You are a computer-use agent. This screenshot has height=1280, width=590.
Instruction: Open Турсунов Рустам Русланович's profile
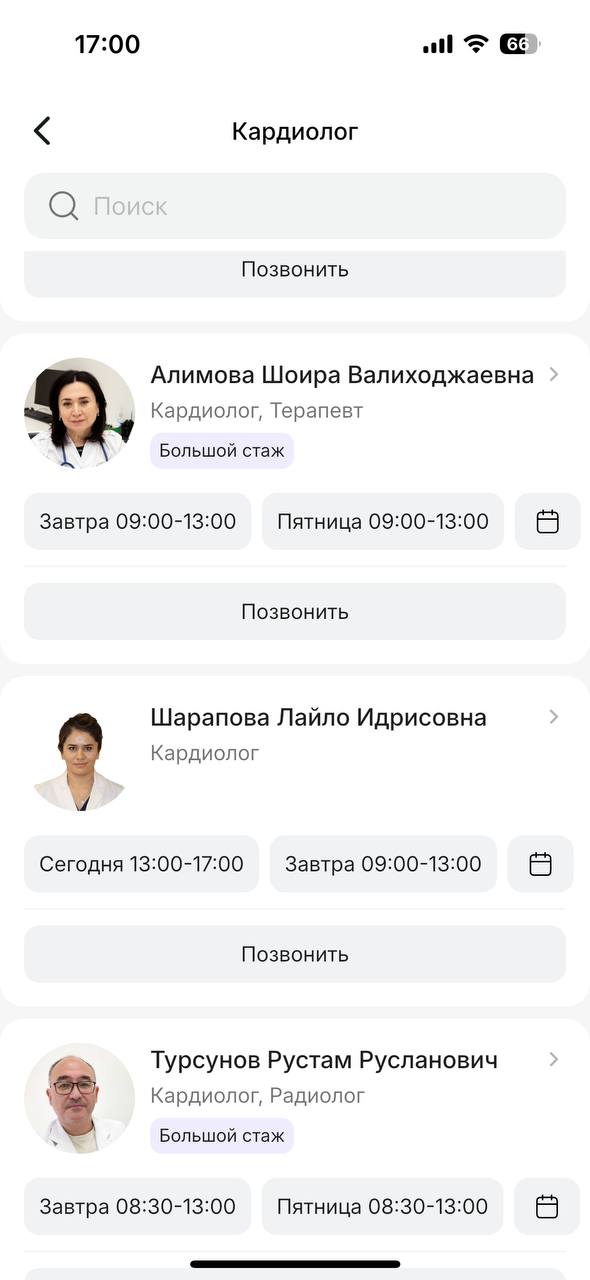coord(324,1060)
